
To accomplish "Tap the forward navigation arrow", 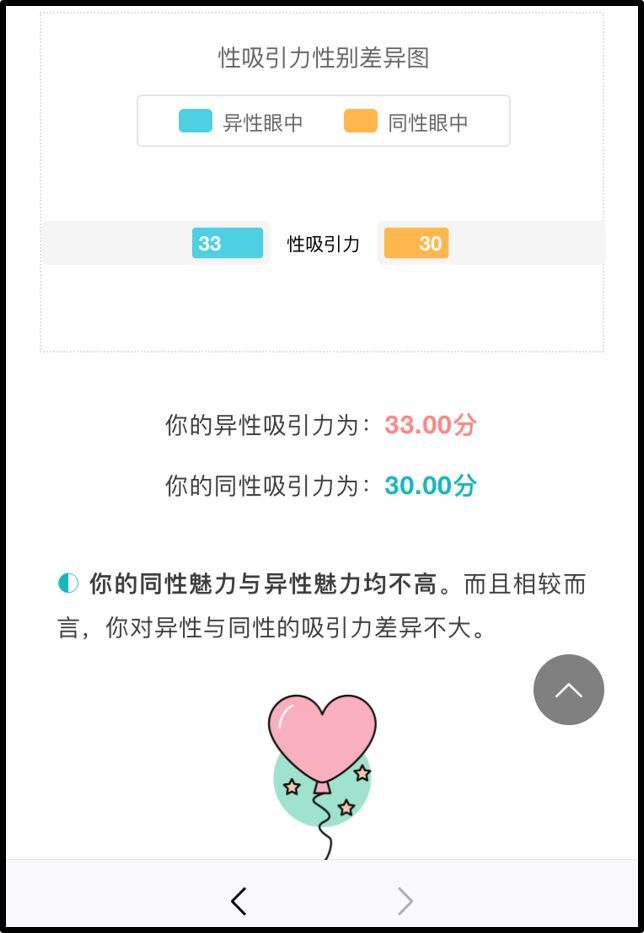I will [x=405, y=901].
